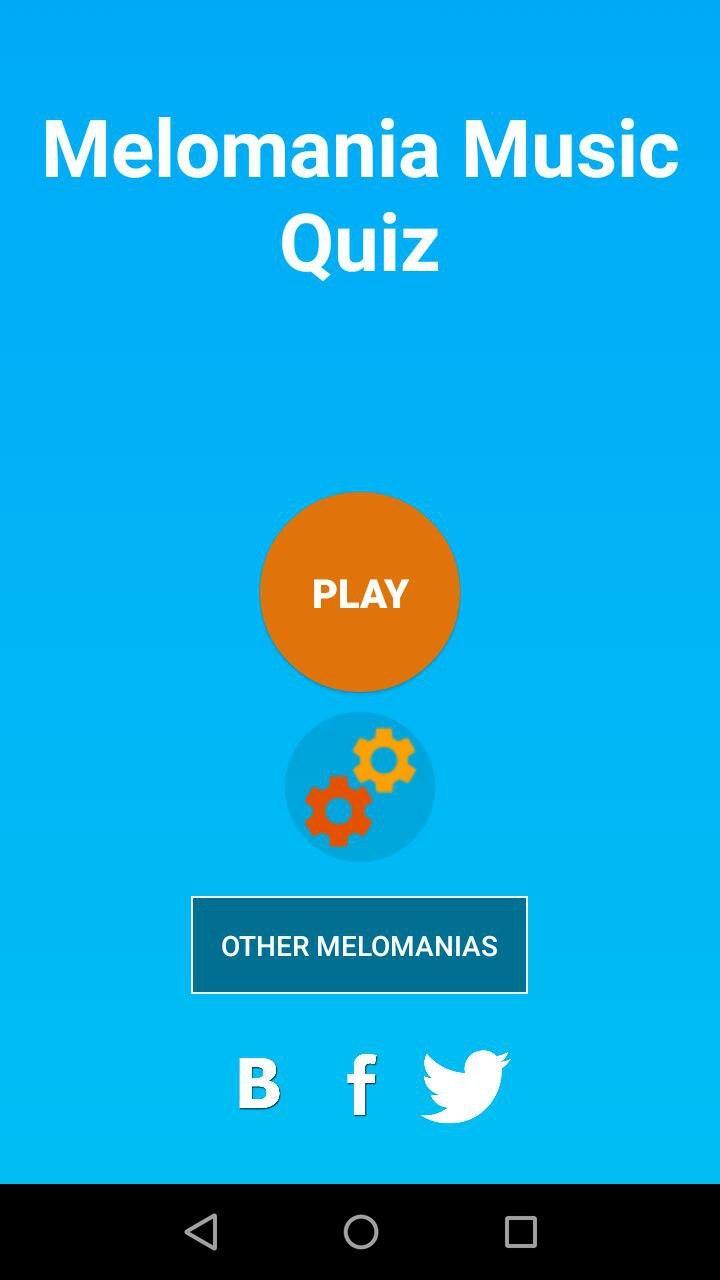This screenshot has width=720, height=1280.
Task: Open Other Melomanias
Action: 359,945
